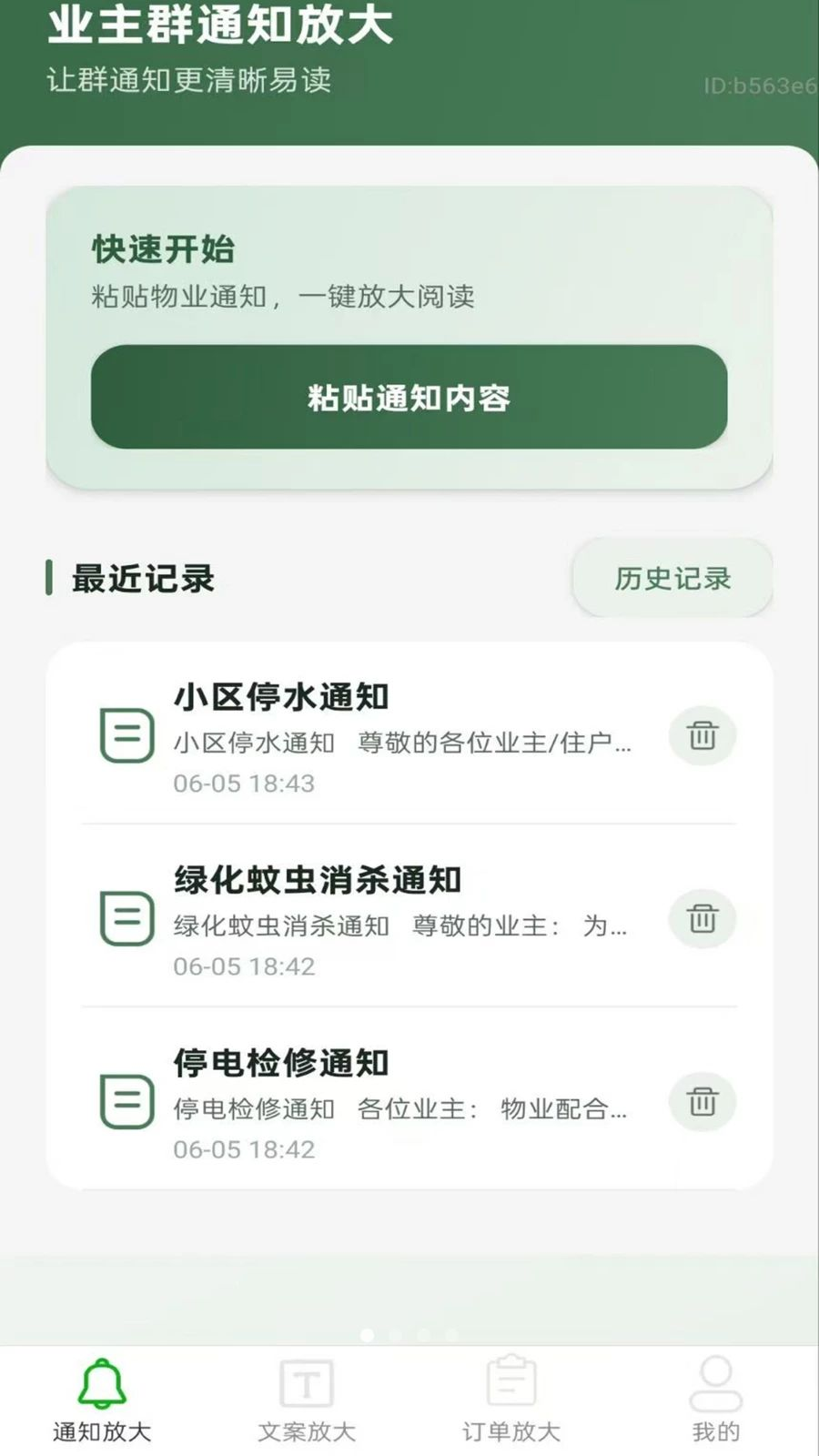Open the 小区停水通知 record

373,735
